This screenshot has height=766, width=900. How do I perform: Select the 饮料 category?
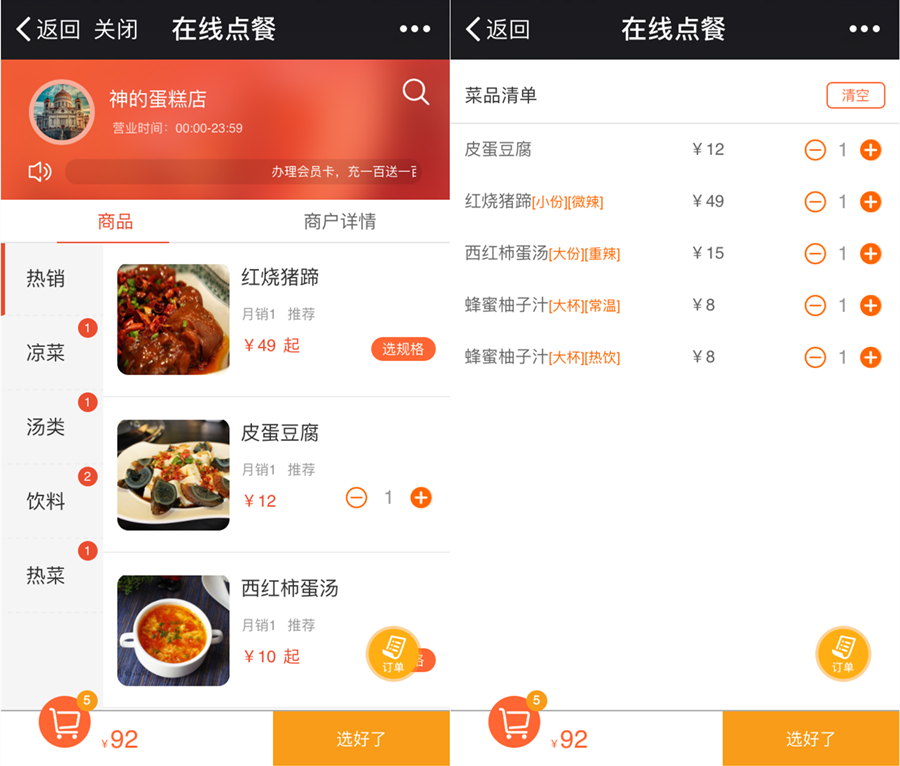coord(46,501)
